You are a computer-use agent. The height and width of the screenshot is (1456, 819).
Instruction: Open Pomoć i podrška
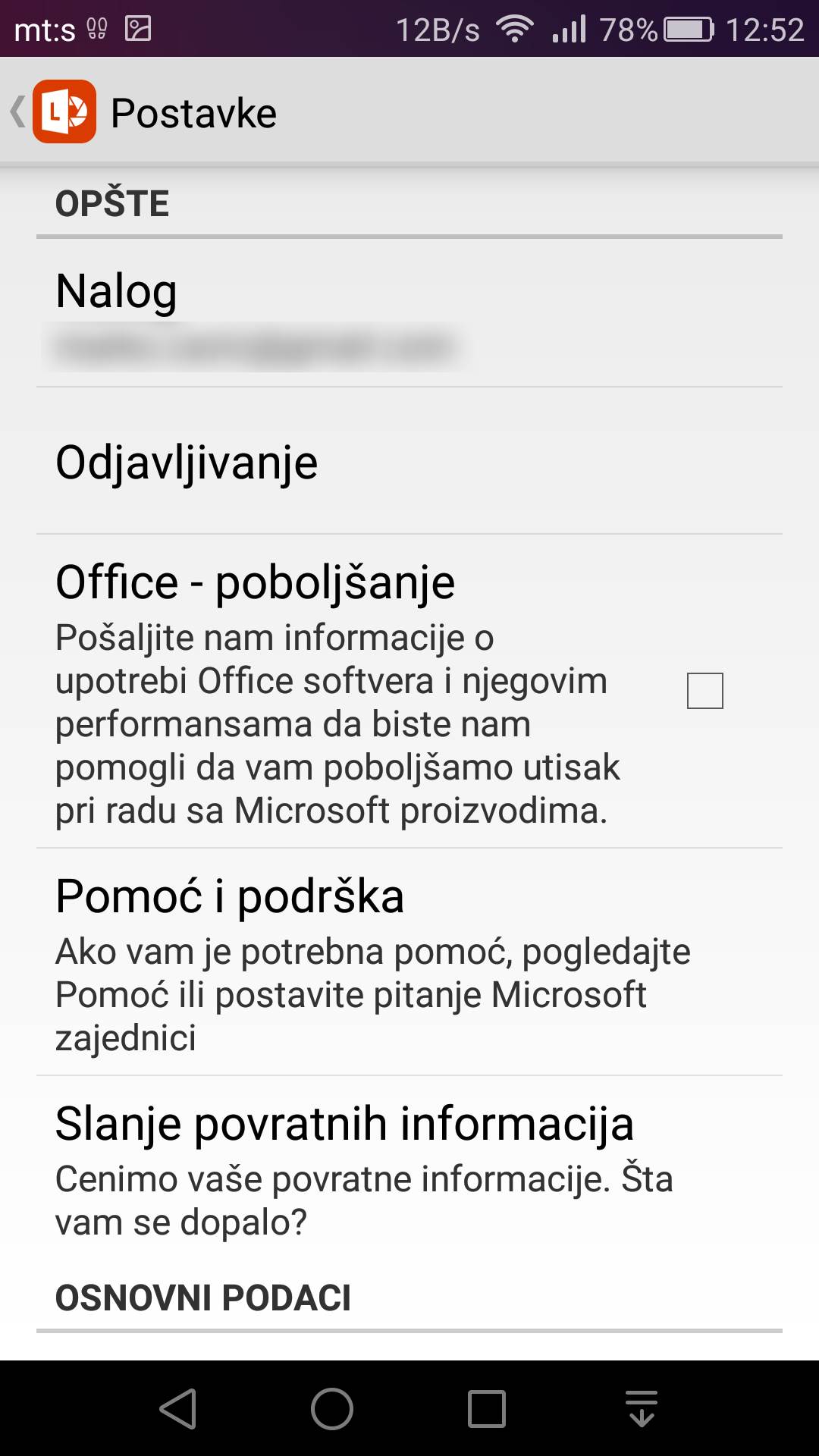pos(409,962)
